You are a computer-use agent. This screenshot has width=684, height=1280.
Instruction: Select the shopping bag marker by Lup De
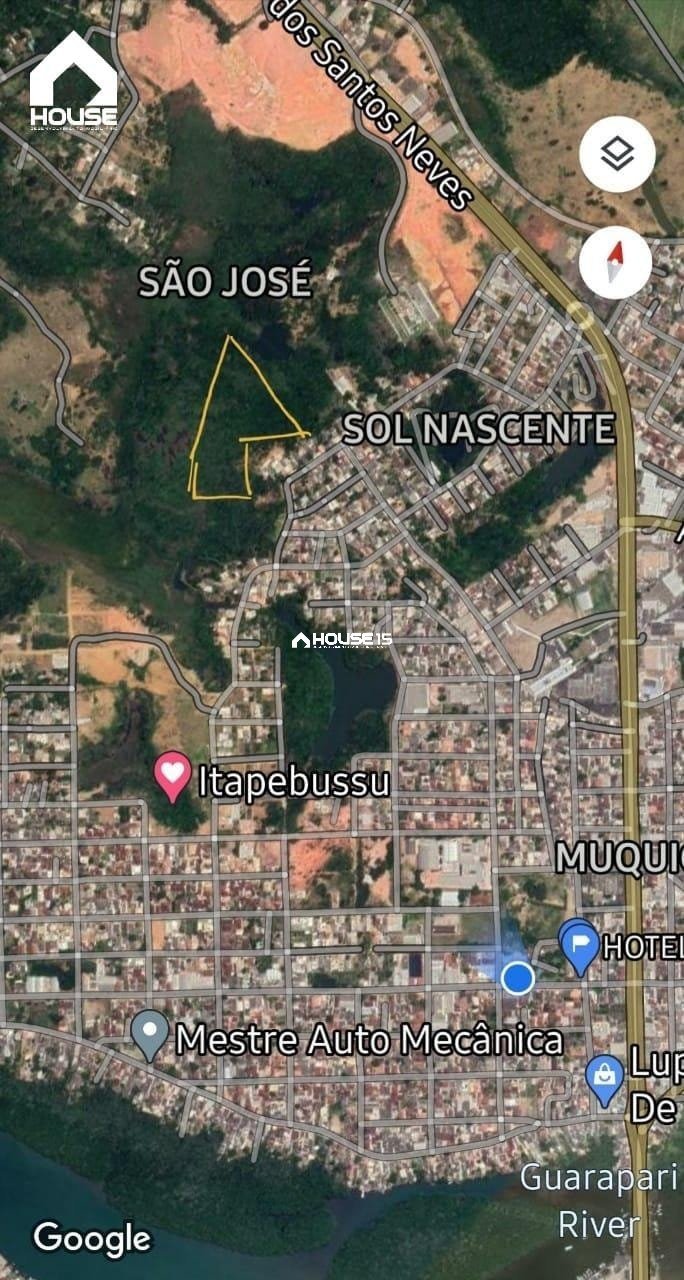pyautogui.click(x=604, y=1078)
